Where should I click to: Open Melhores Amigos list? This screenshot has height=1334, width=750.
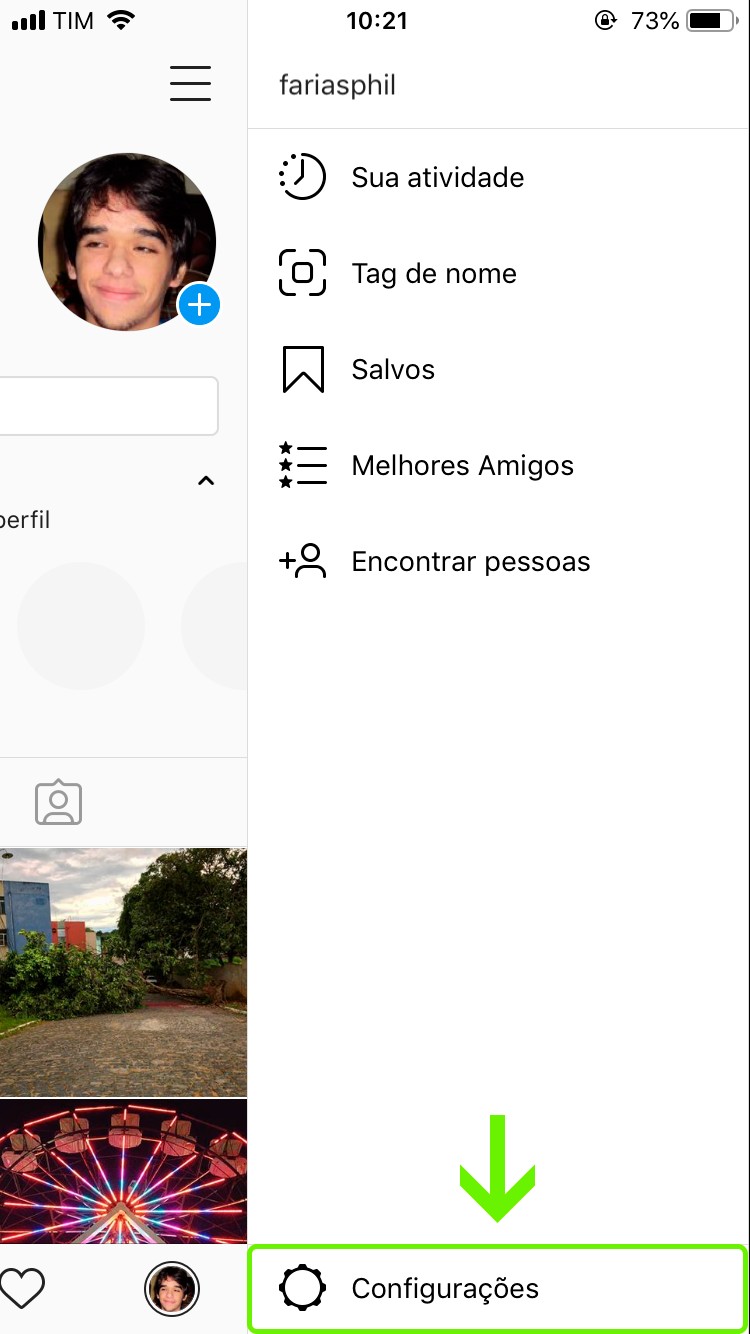[462, 466]
